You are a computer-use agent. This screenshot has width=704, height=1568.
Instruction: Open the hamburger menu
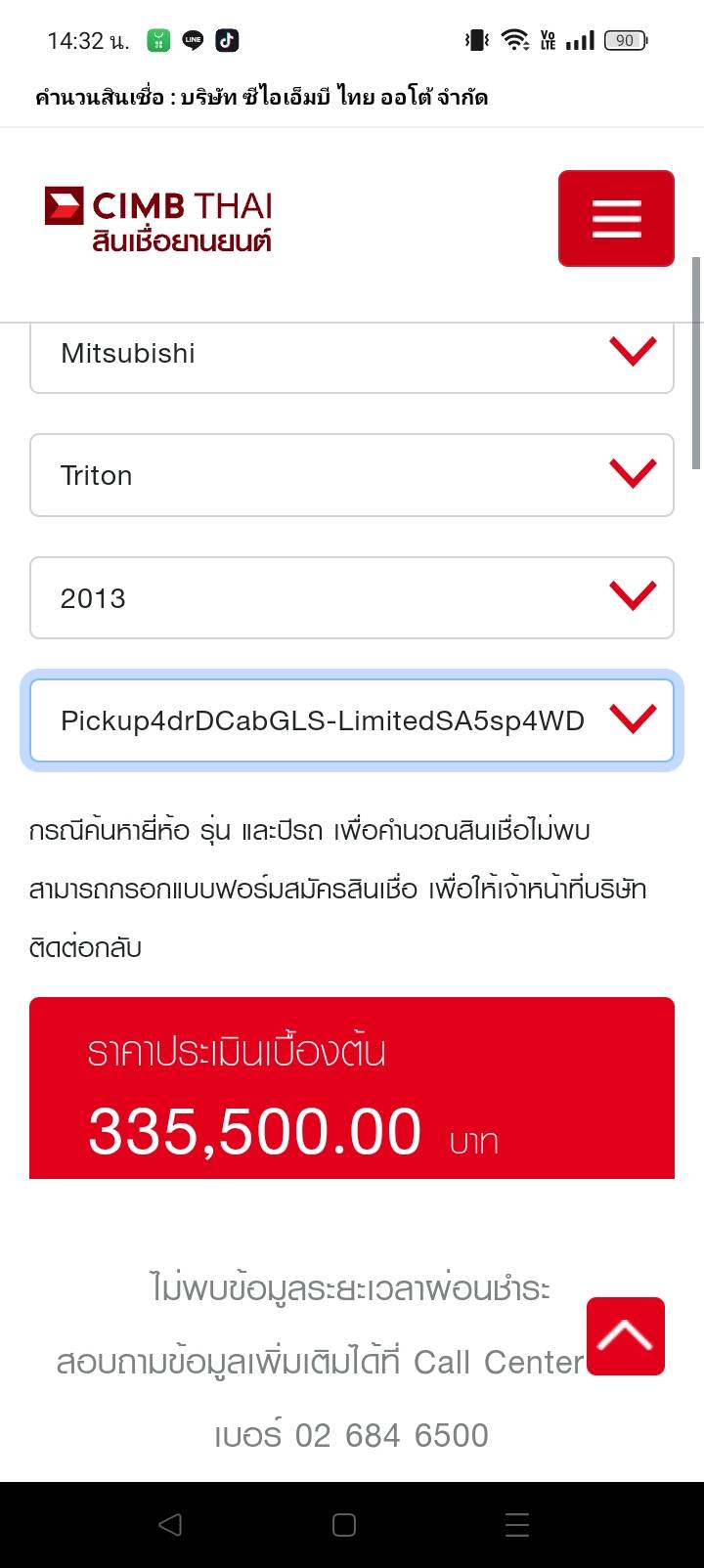(x=616, y=218)
